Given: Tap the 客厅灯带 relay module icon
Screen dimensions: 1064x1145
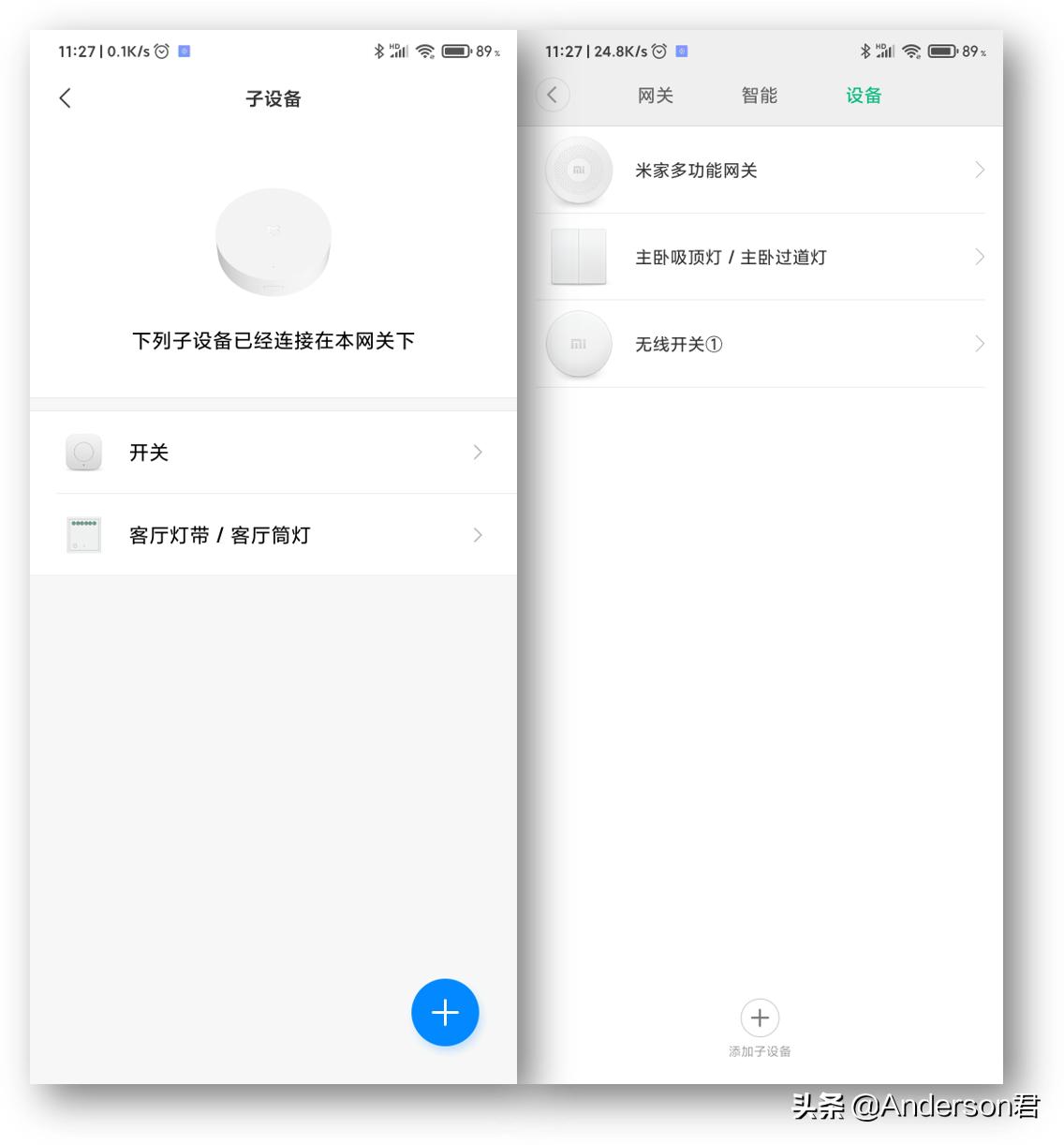Looking at the screenshot, I should [x=83, y=534].
